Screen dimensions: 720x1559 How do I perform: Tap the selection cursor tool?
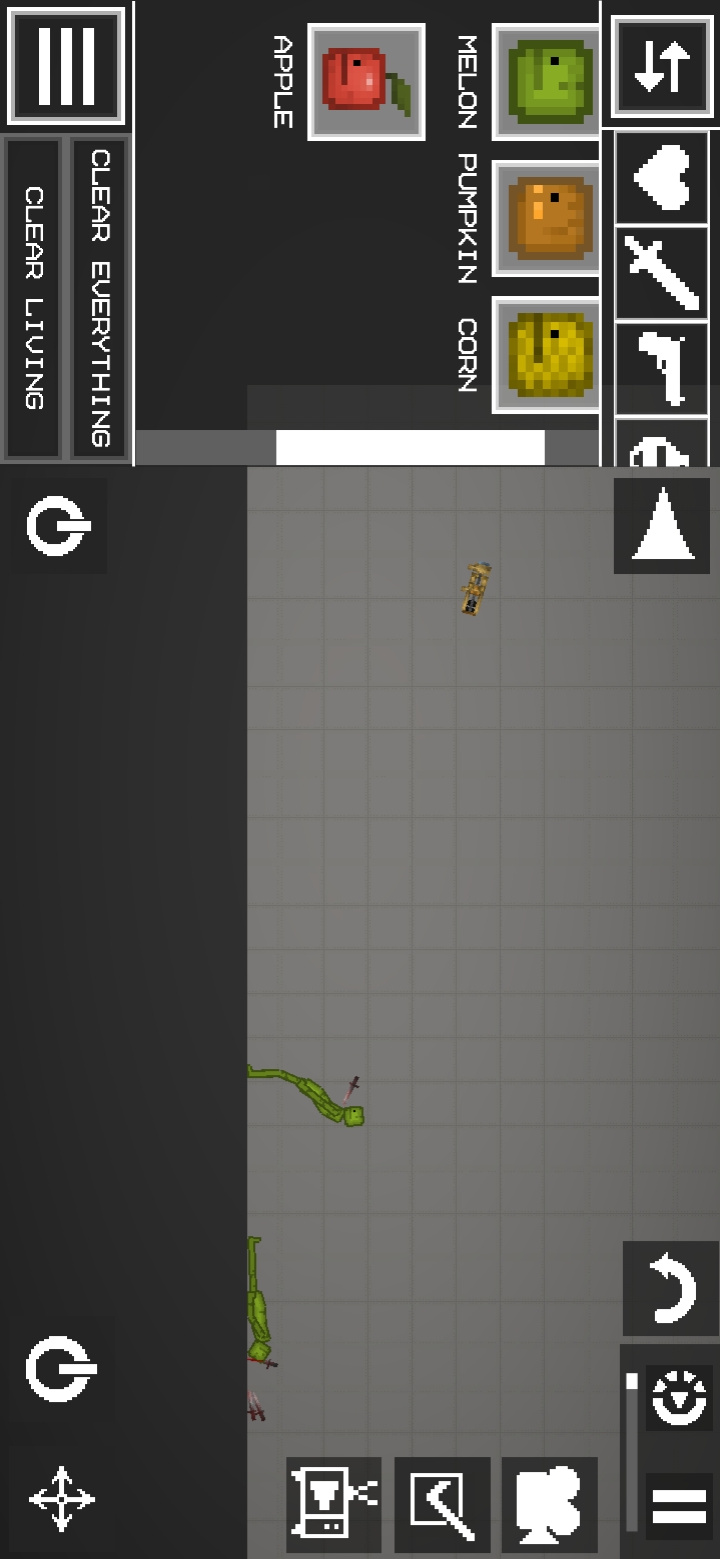pyautogui.click(x=442, y=1504)
